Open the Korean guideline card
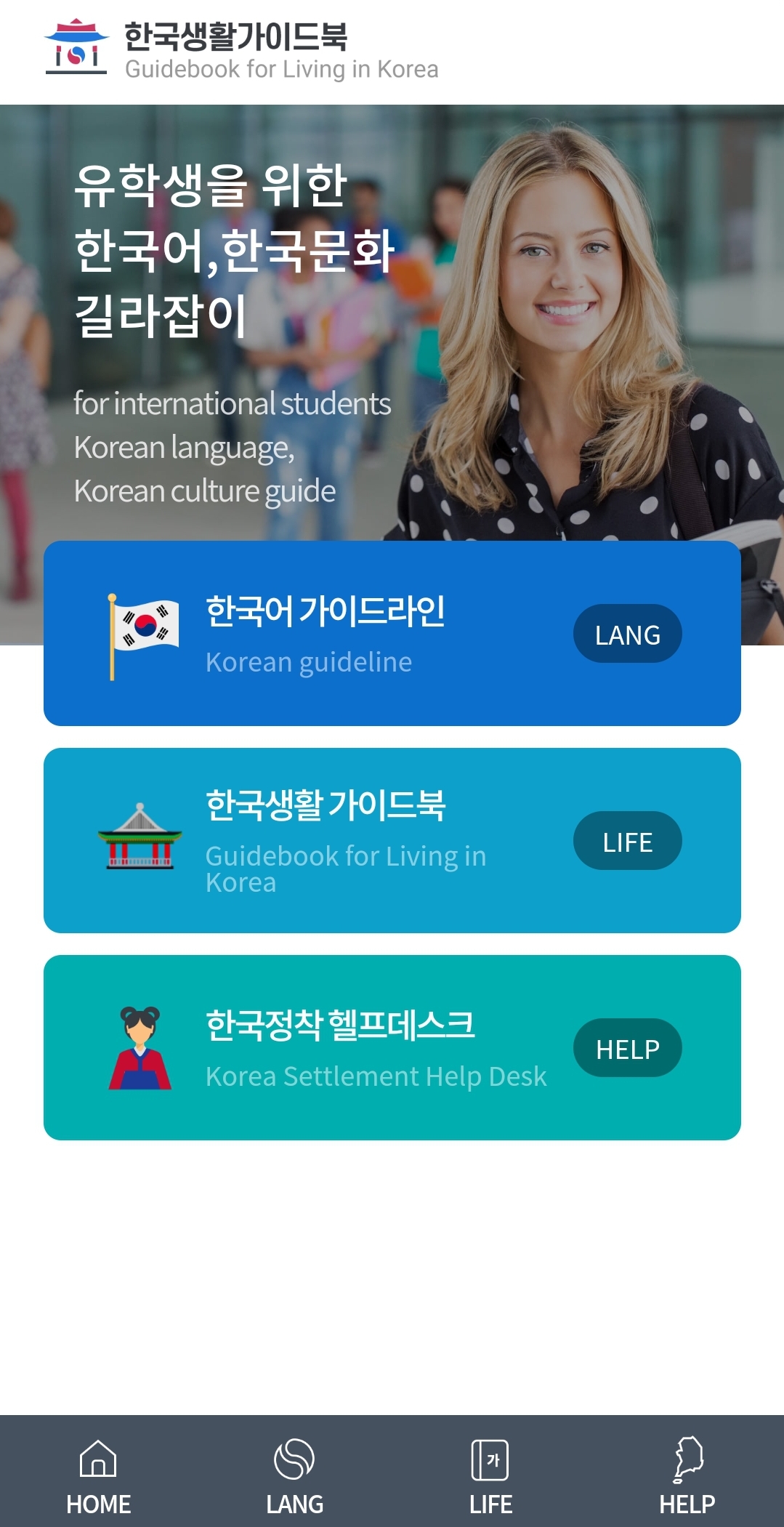 [x=325, y=634]
